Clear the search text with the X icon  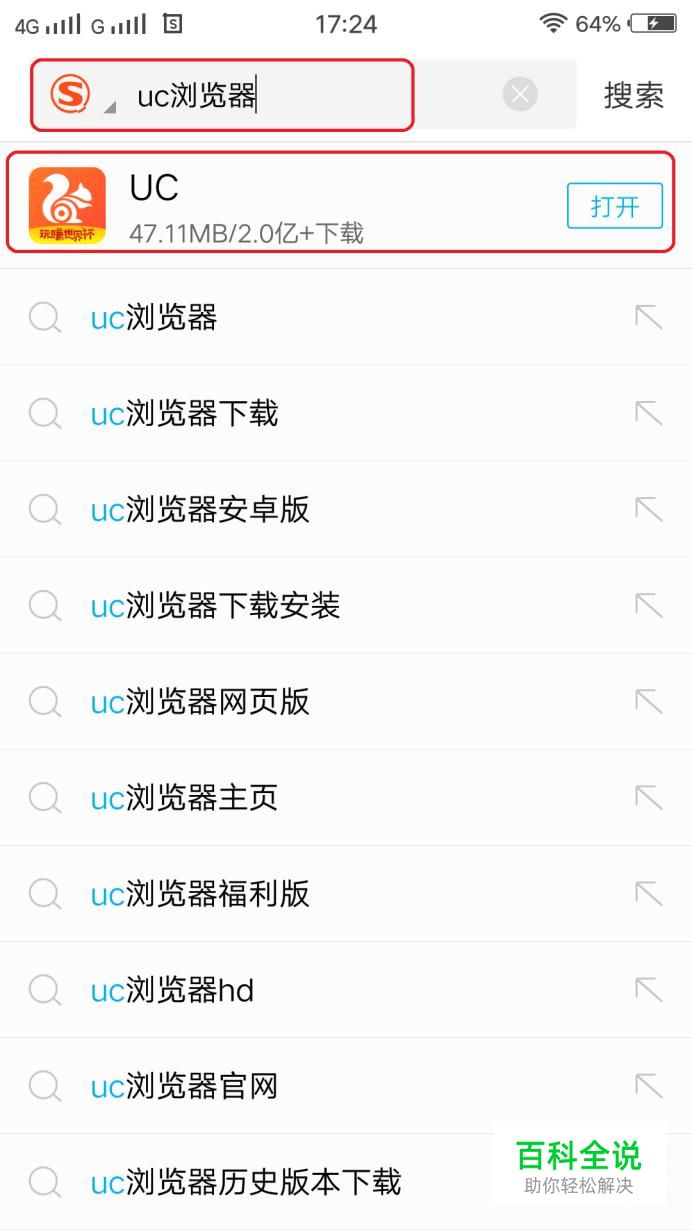point(519,95)
